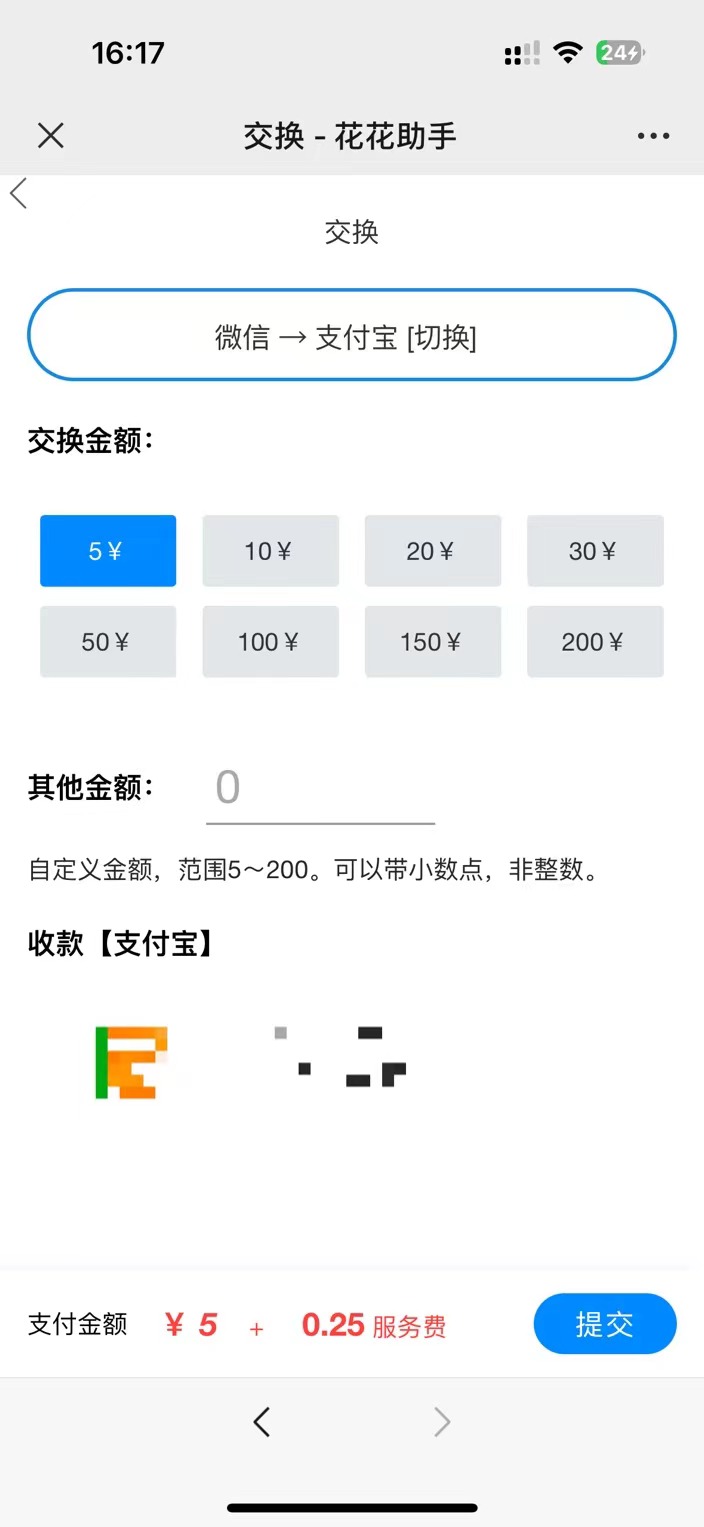704x1527 pixels.
Task: Choose the 50¥ amount chip
Action: point(108,642)
